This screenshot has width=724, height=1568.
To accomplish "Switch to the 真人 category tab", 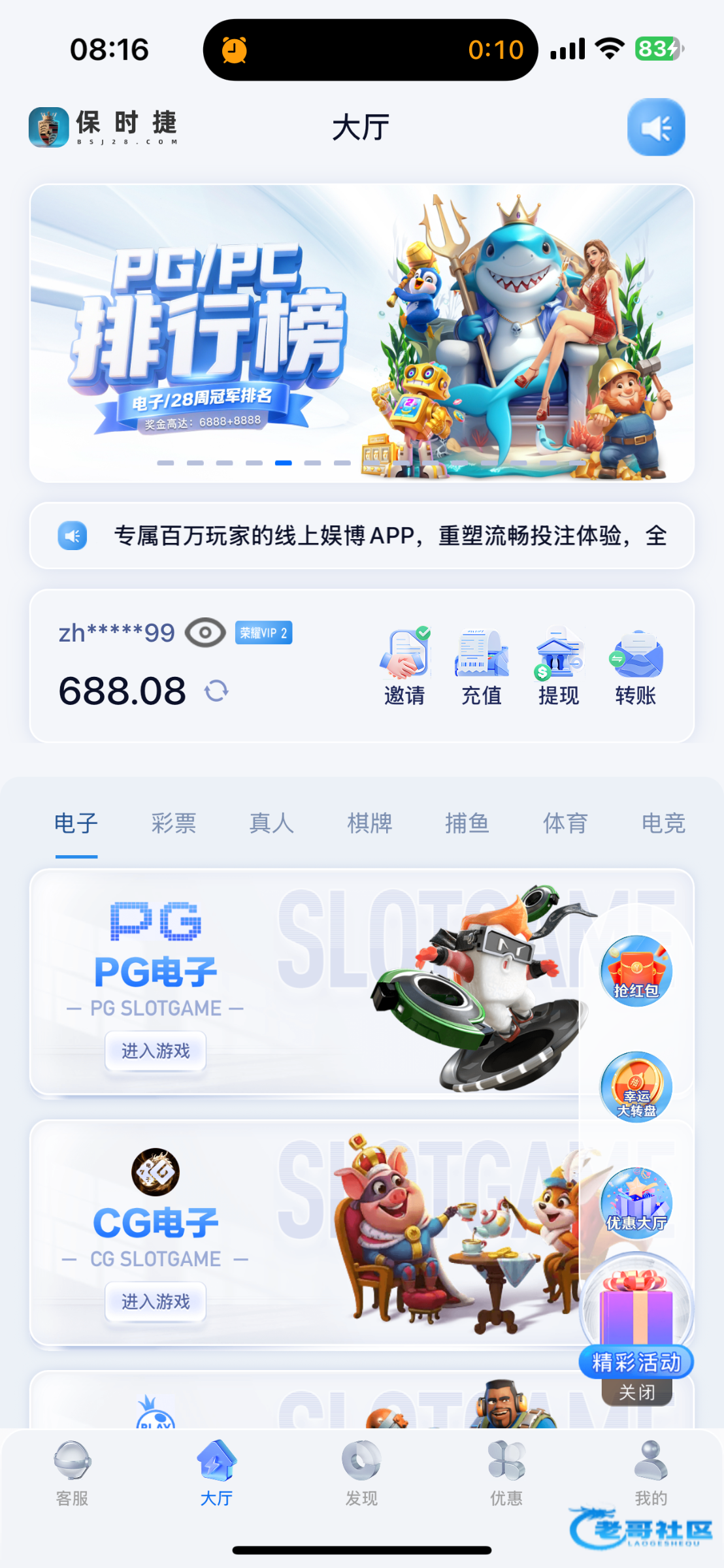I will 272,823.
